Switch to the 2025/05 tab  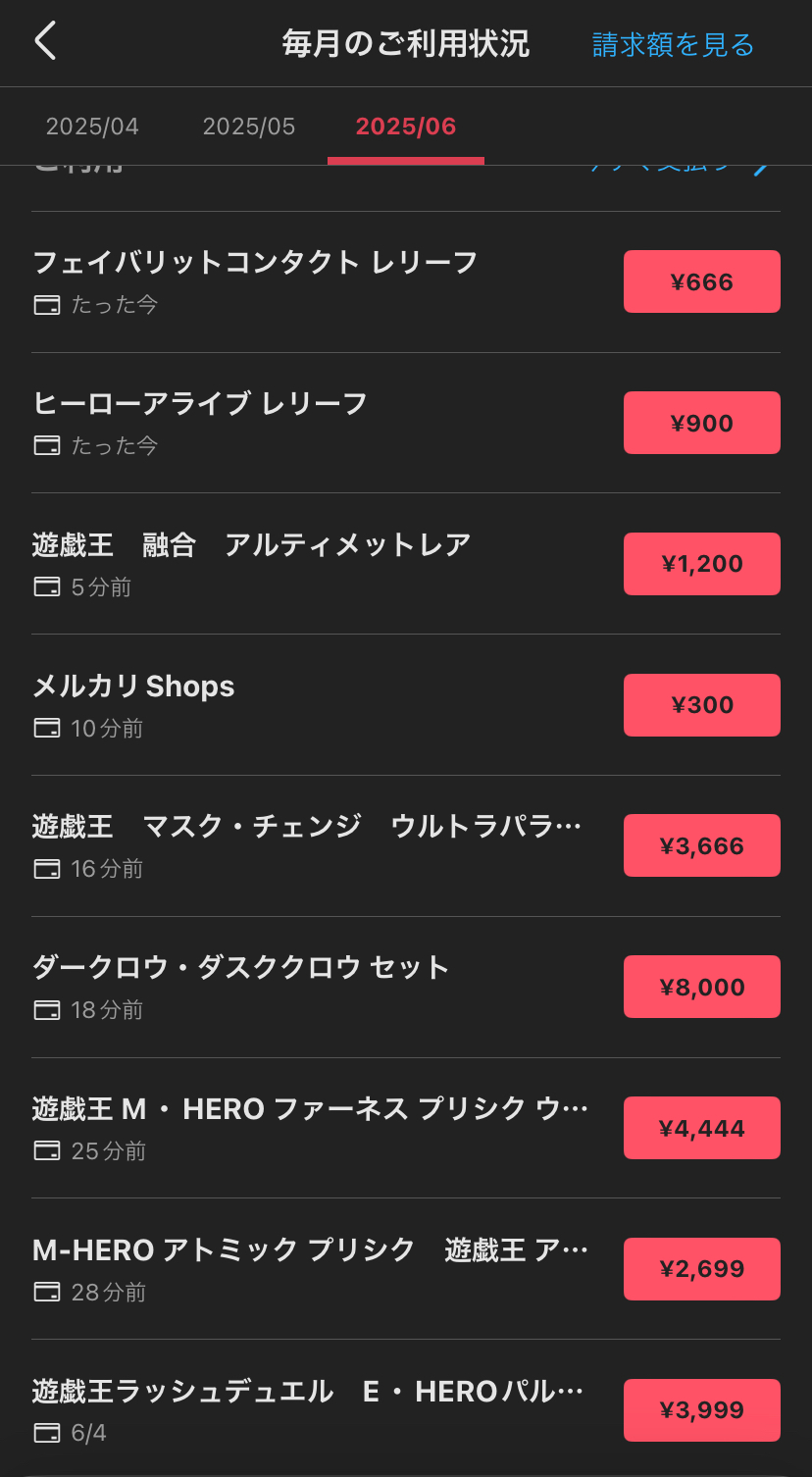tap(248, 127)
